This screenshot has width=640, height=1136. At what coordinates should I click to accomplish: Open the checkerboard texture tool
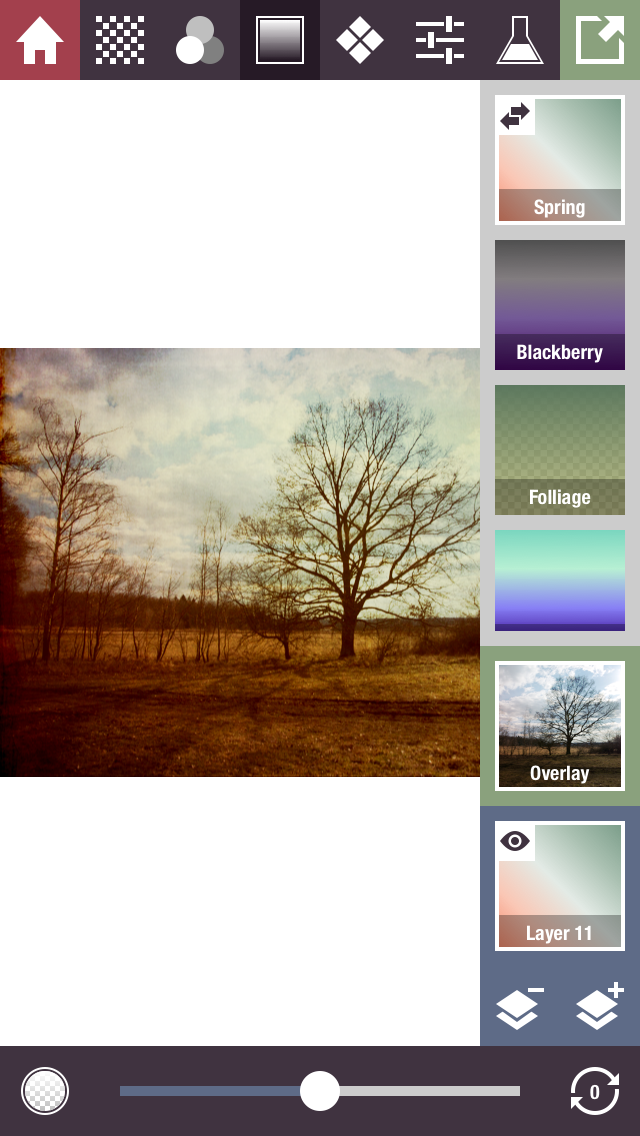120,40
